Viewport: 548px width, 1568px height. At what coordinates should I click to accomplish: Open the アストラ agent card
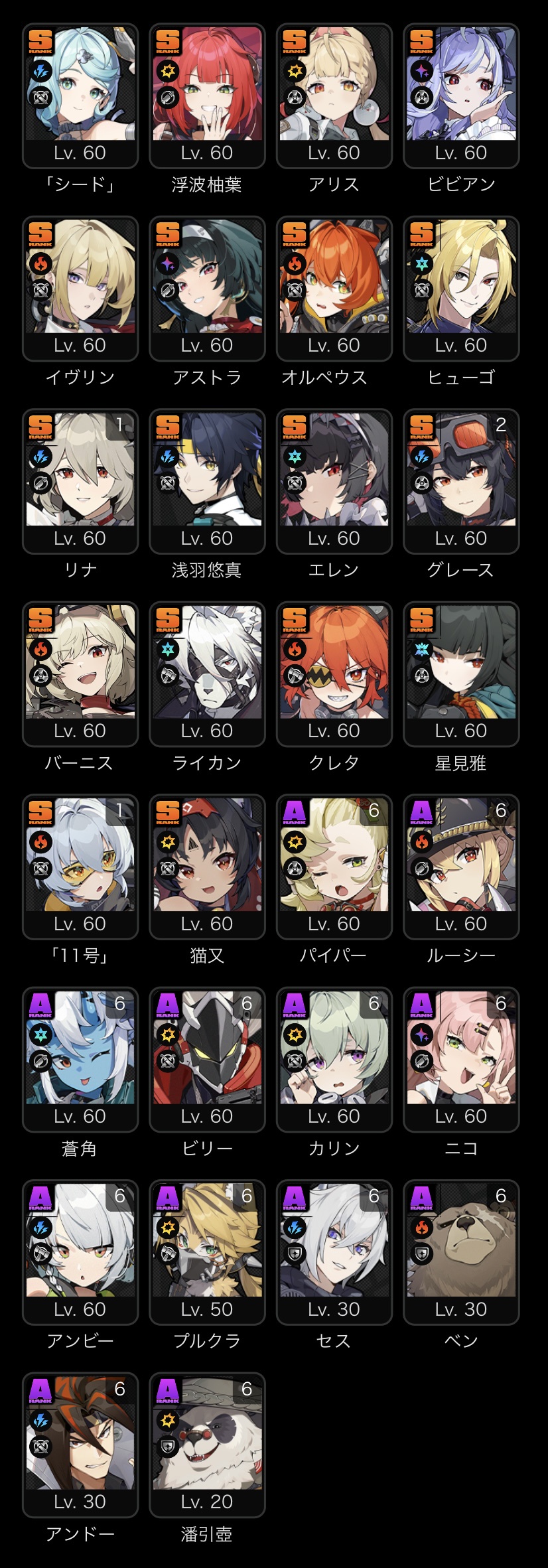(207, 289)
